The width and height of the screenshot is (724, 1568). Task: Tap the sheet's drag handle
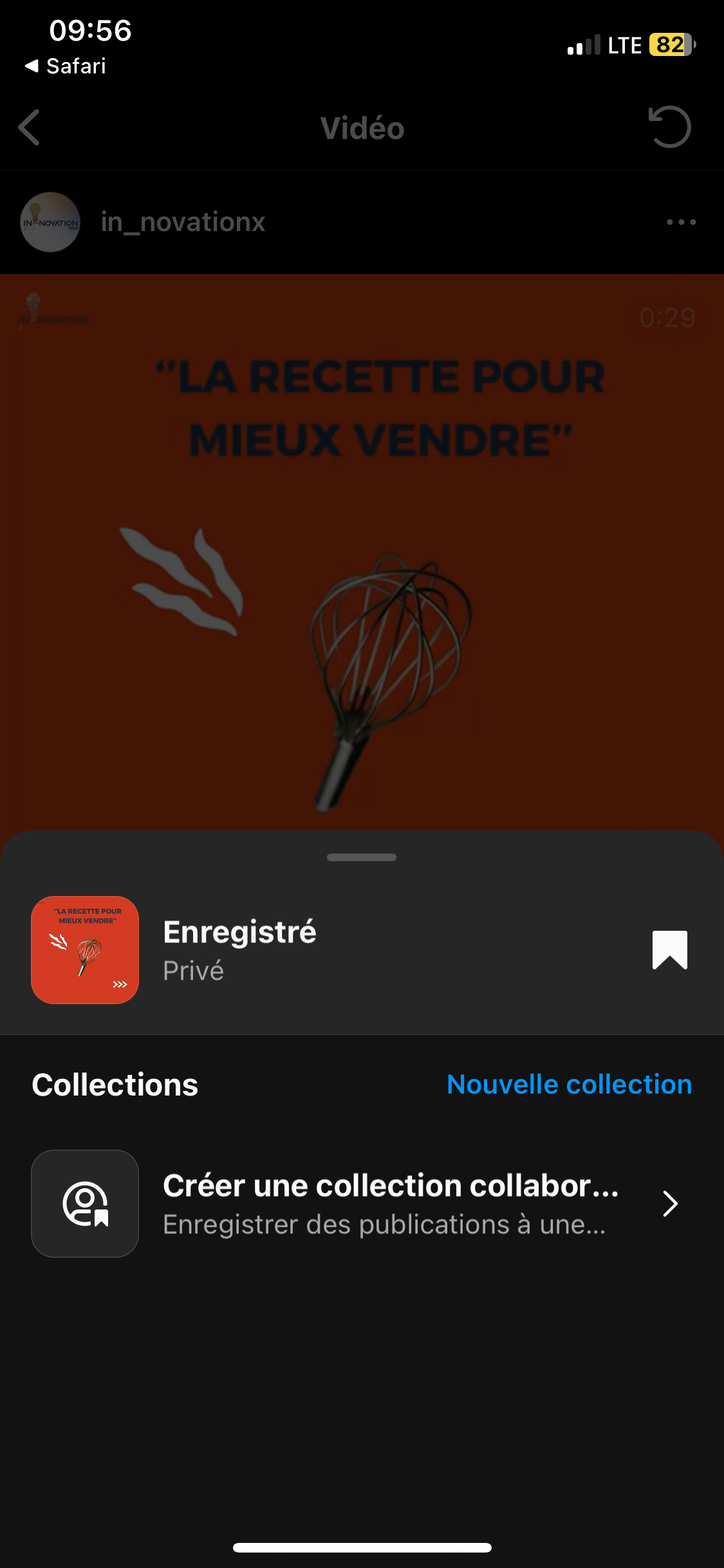pos(362,857)
